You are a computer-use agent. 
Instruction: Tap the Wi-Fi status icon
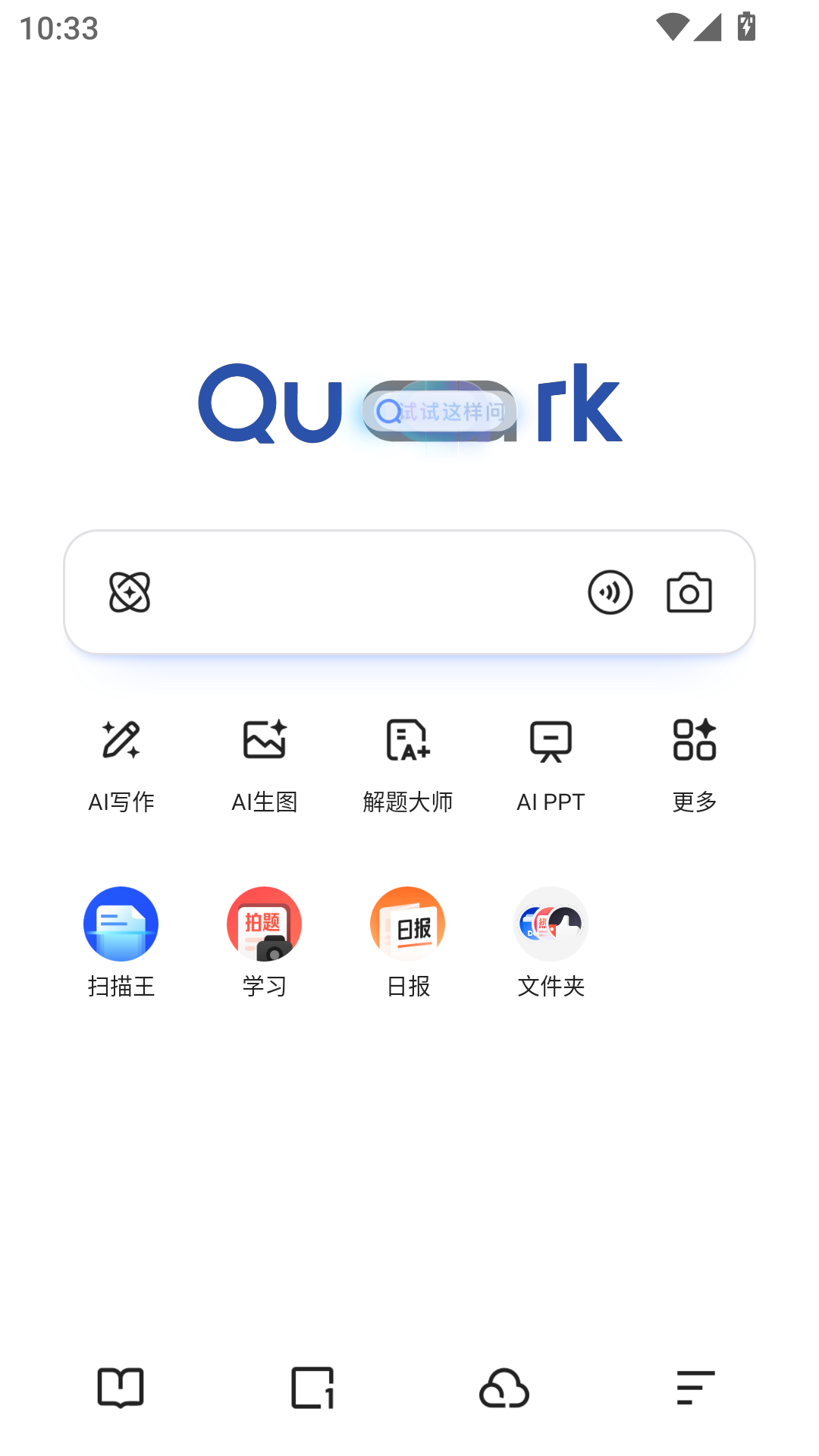pyautogui.click(x=673, y=27)
